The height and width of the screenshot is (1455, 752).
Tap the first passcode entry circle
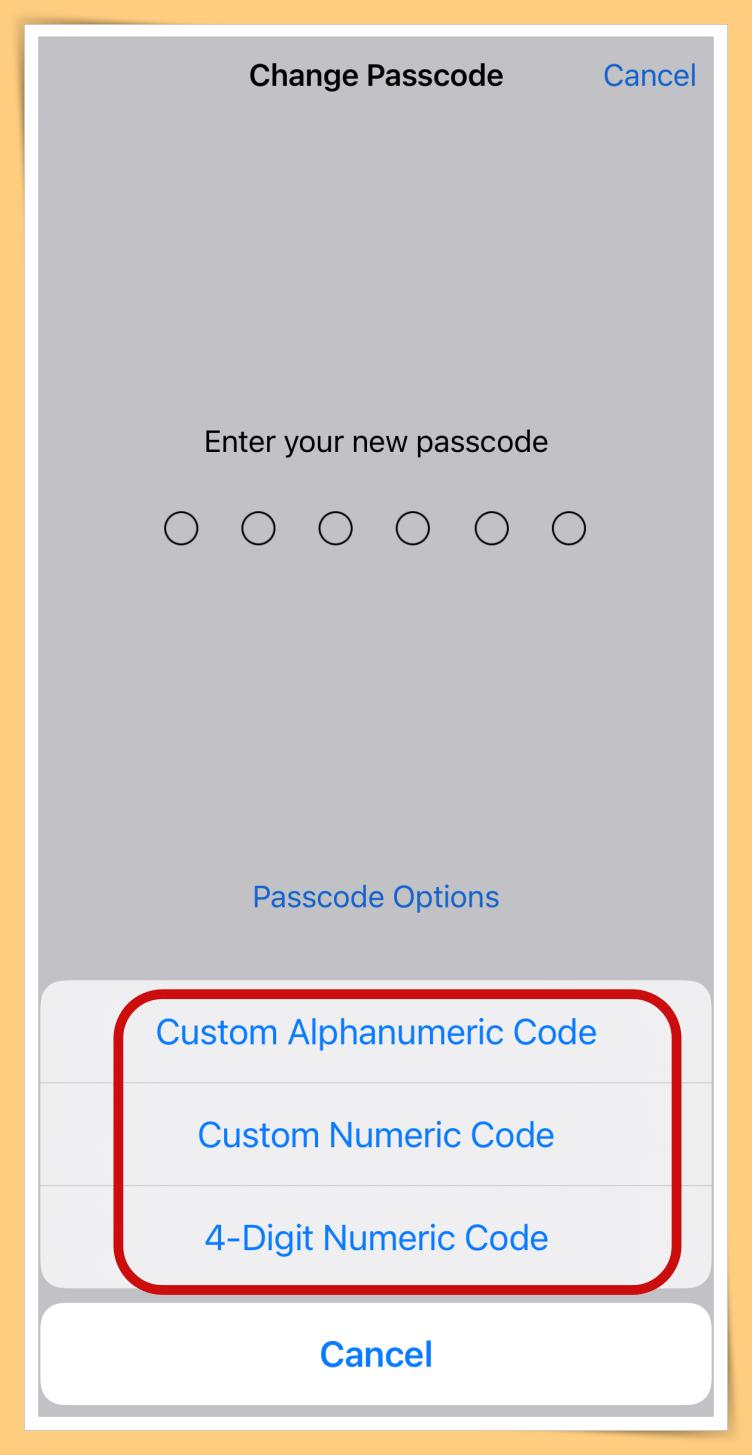(181, 528)
